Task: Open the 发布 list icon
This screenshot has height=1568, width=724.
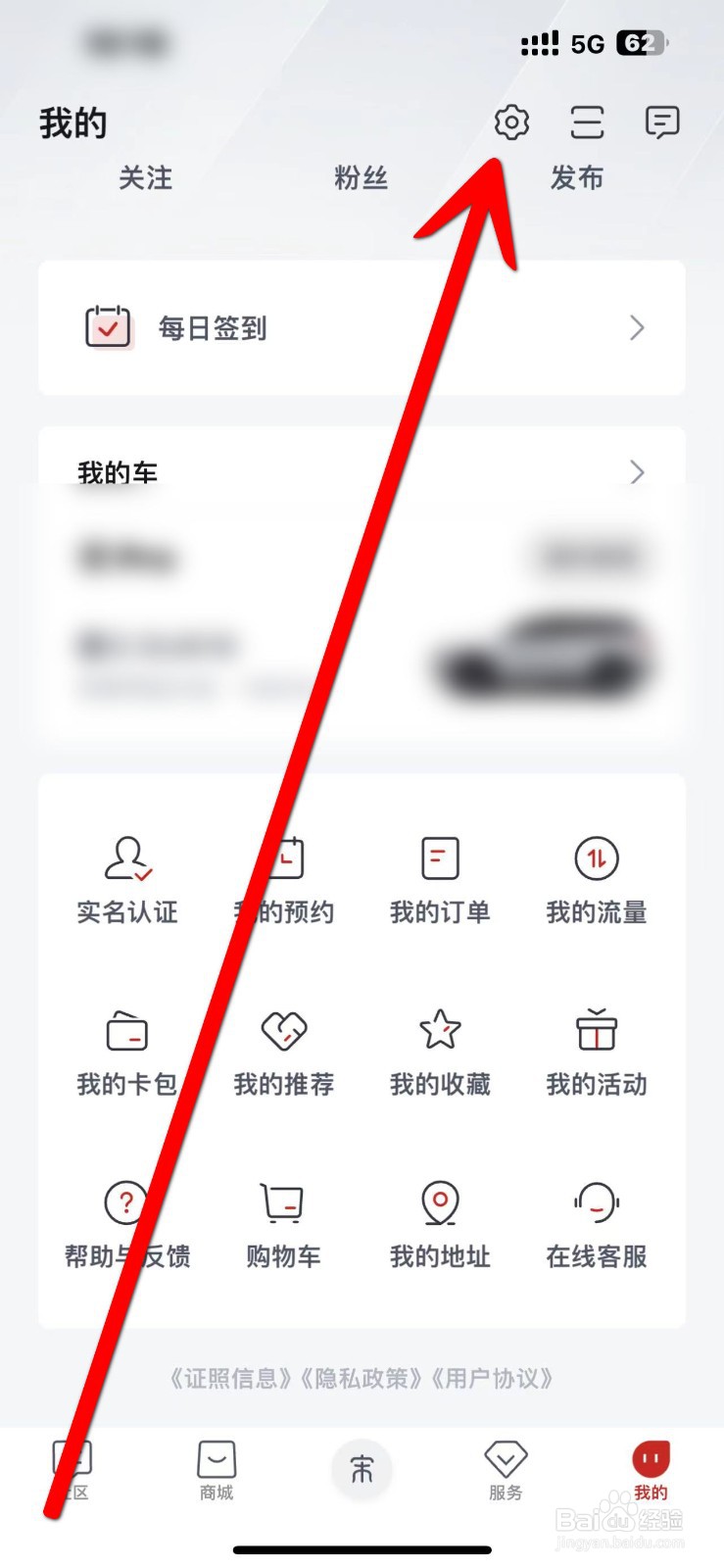Action: [x=587, y=122]
